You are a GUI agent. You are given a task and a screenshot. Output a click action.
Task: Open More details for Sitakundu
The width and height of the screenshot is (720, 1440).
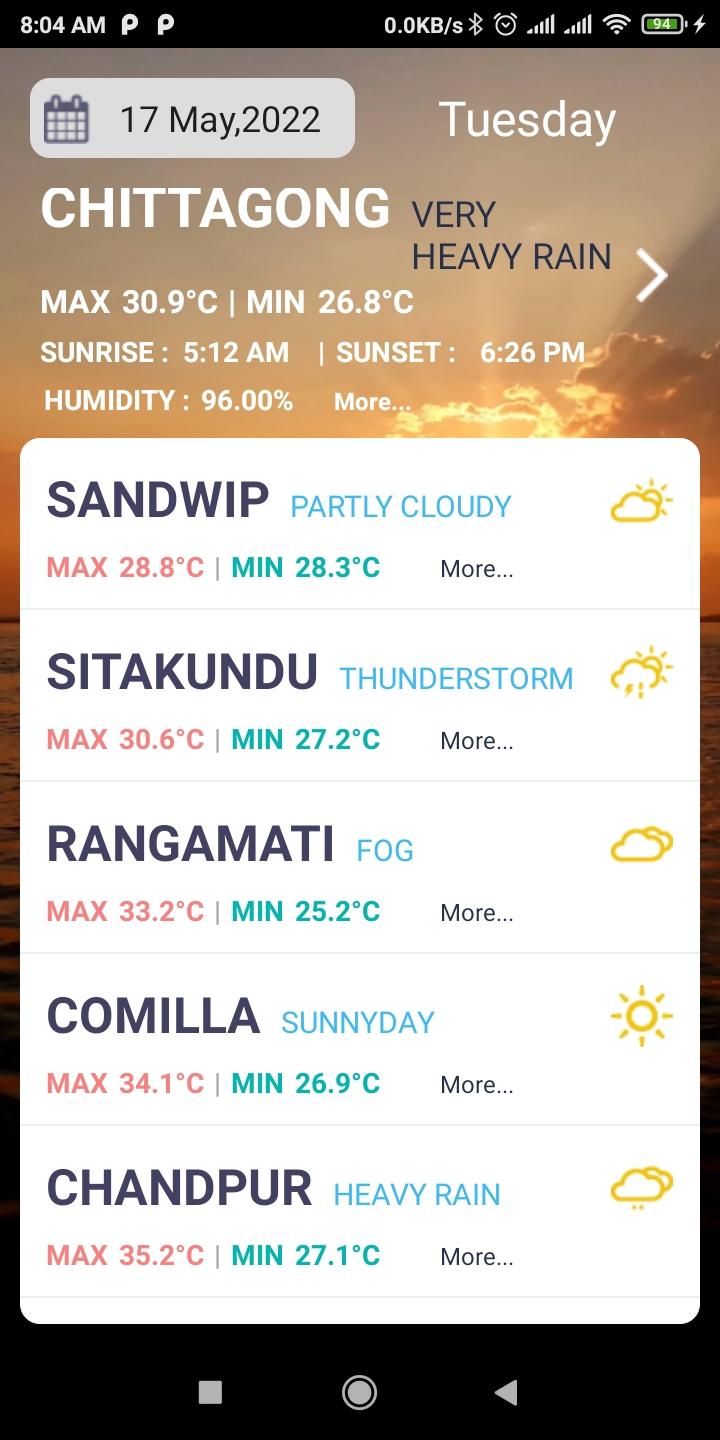click(477, 740)
